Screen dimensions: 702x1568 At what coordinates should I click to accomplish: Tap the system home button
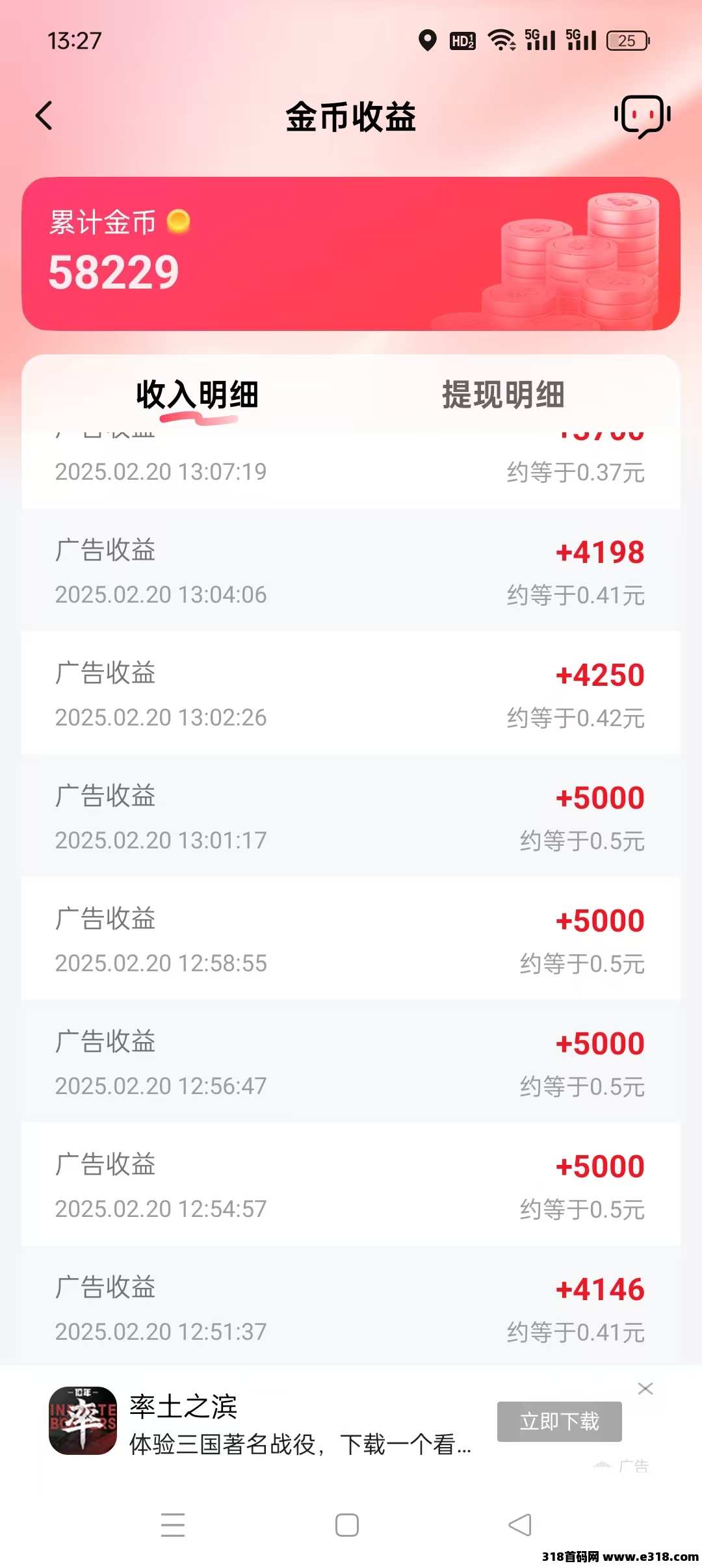347,1524
